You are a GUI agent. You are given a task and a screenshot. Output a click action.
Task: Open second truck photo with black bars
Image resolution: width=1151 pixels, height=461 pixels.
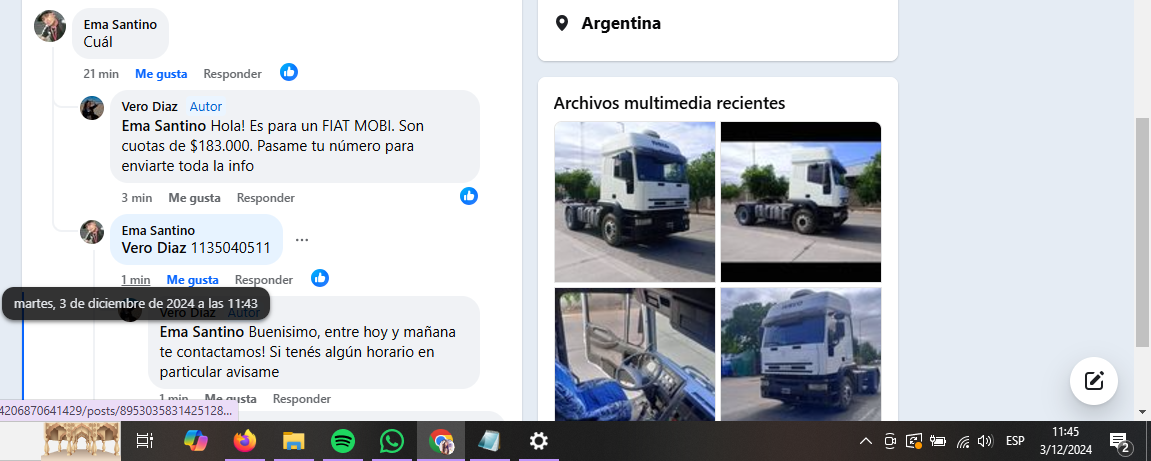coord(800,201)
